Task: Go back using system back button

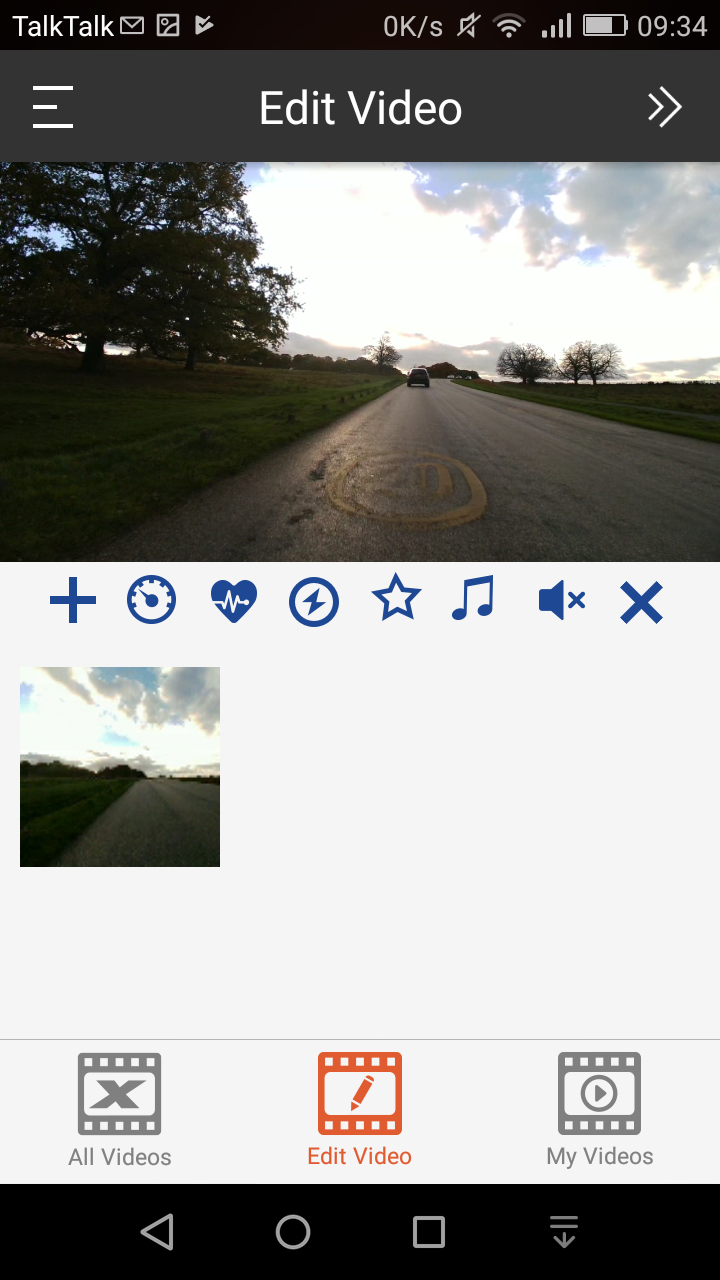Action: (157, 1232)
